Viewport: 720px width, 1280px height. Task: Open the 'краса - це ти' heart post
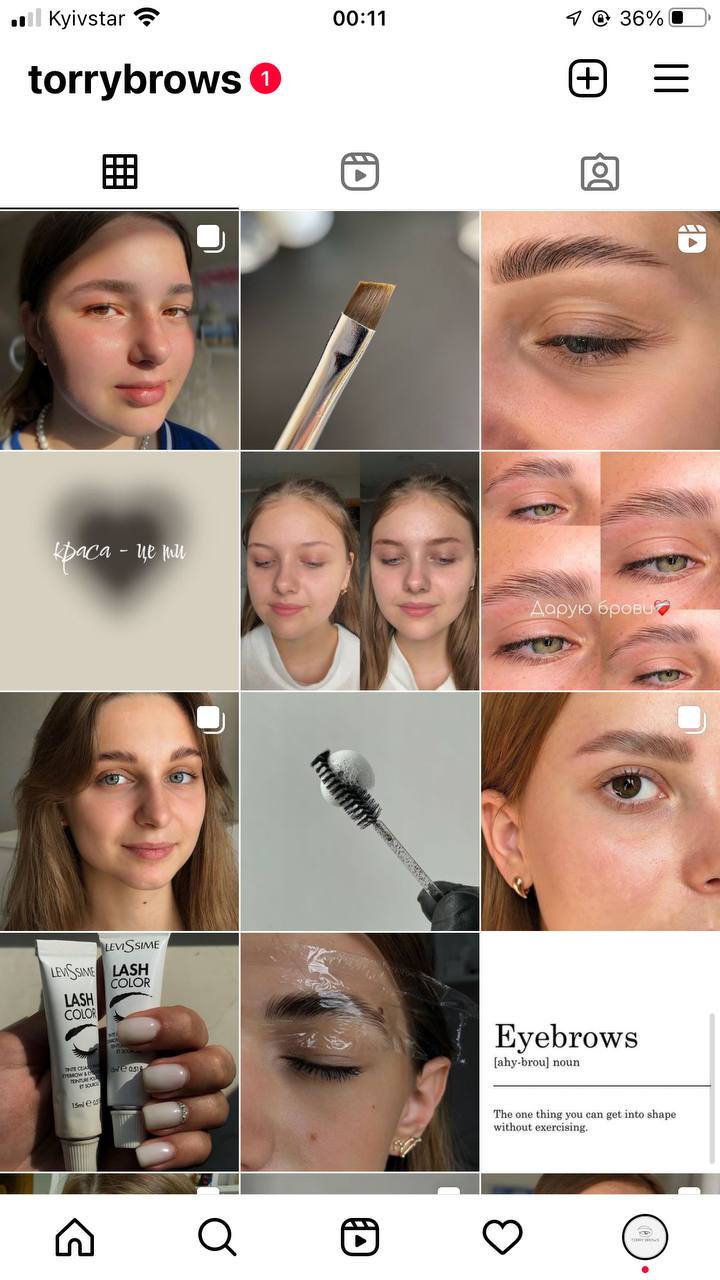coord(119,571)
